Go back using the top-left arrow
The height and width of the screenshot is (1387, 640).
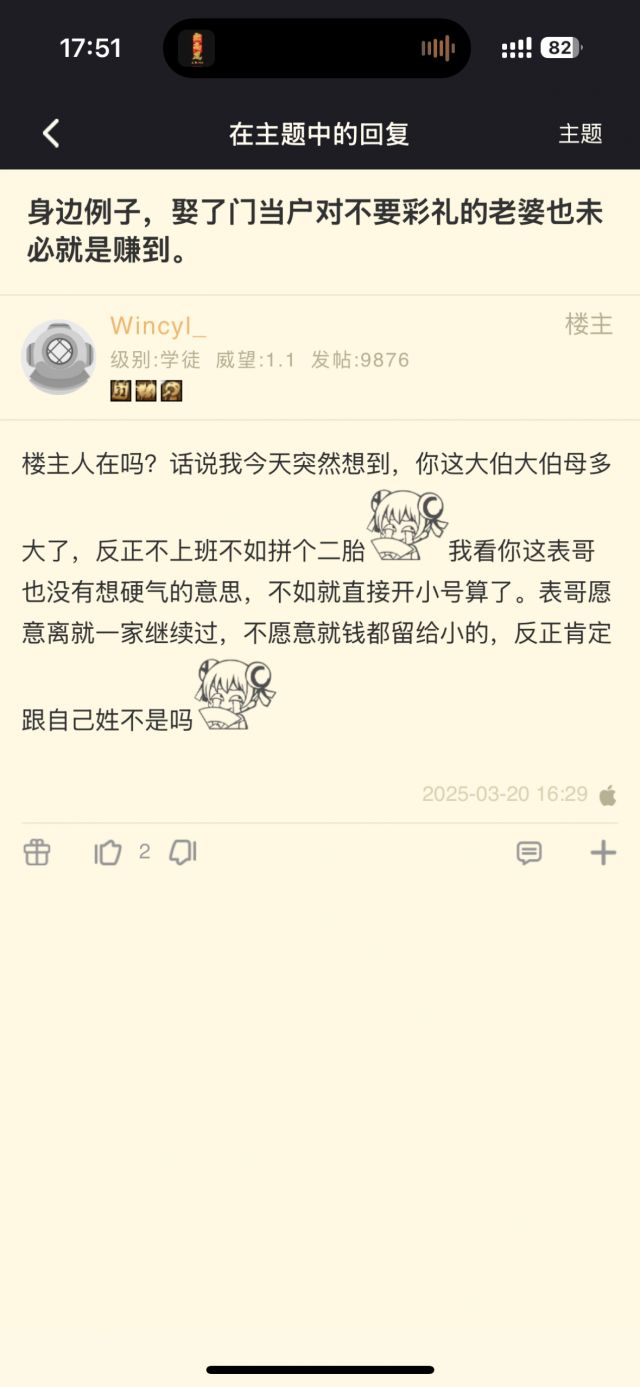pyautogui.click(x=51, y=133)
